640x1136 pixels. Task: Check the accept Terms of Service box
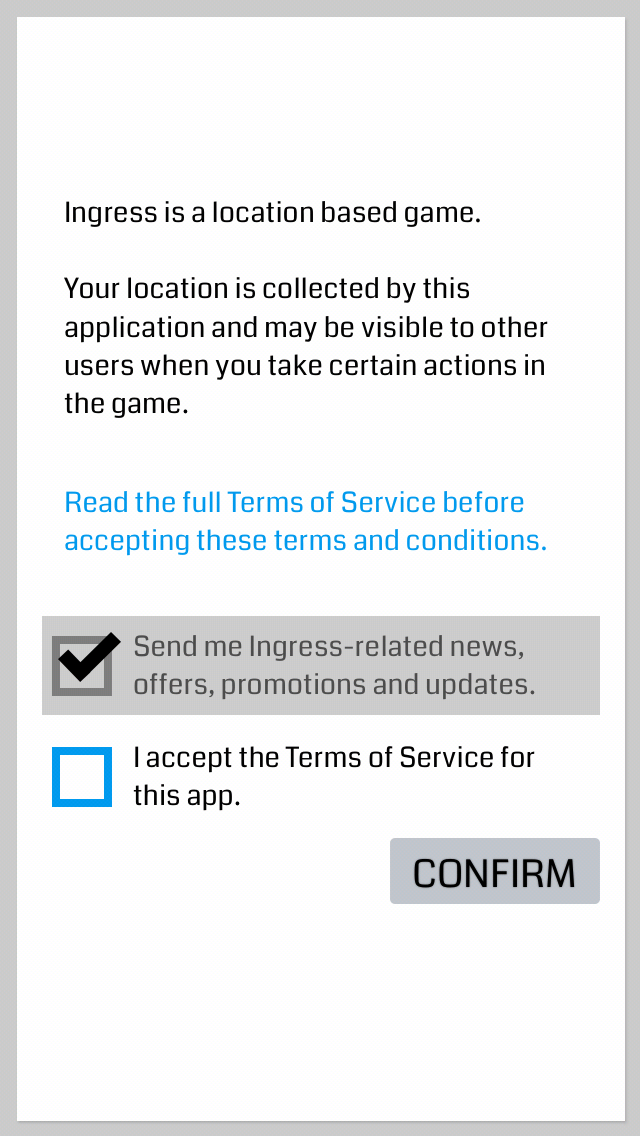pos(82,777)
